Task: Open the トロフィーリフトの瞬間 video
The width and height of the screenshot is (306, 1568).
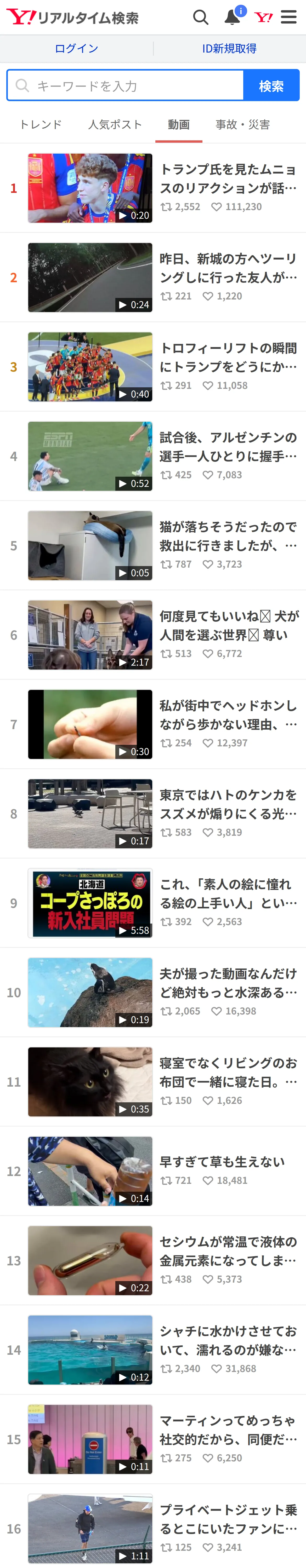Action: pyautogui.click(x=153, y=367)
